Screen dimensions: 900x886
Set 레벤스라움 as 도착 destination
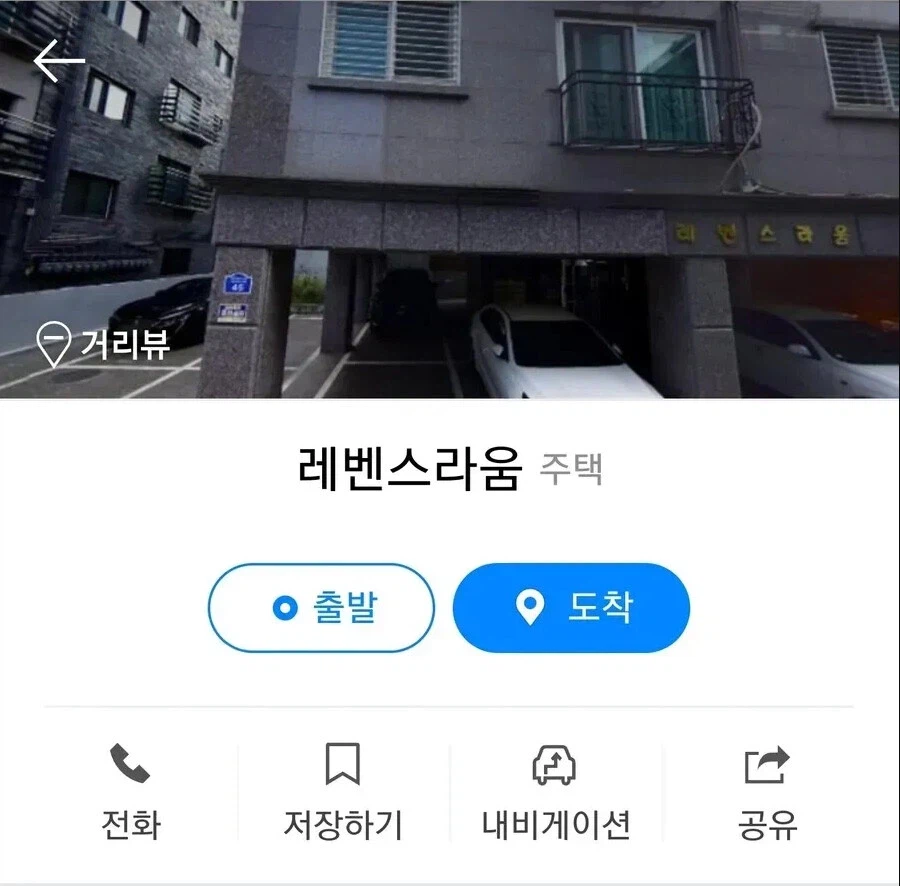tap(571, 608)
